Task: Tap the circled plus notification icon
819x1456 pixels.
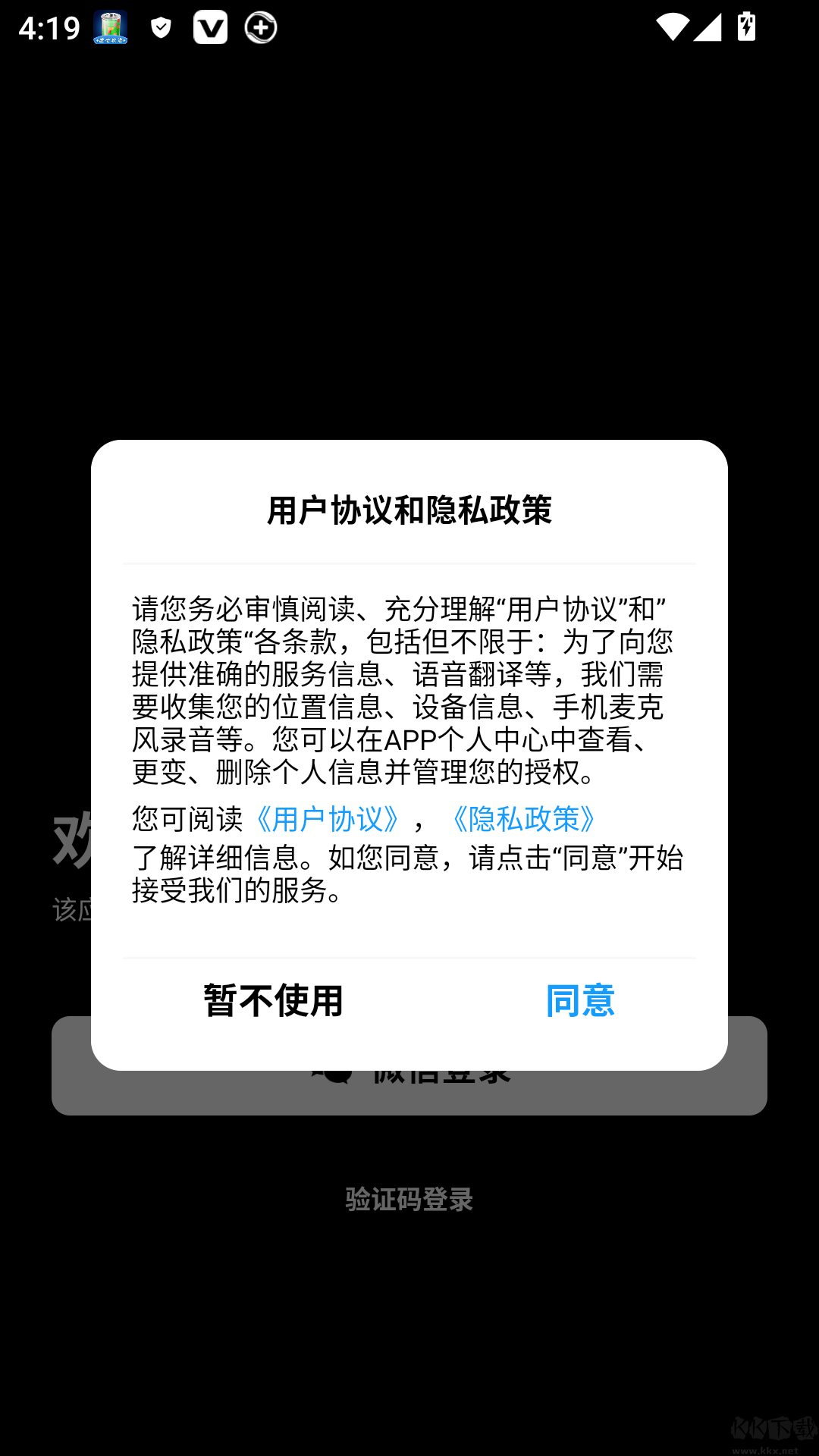Action: (261, 28)
